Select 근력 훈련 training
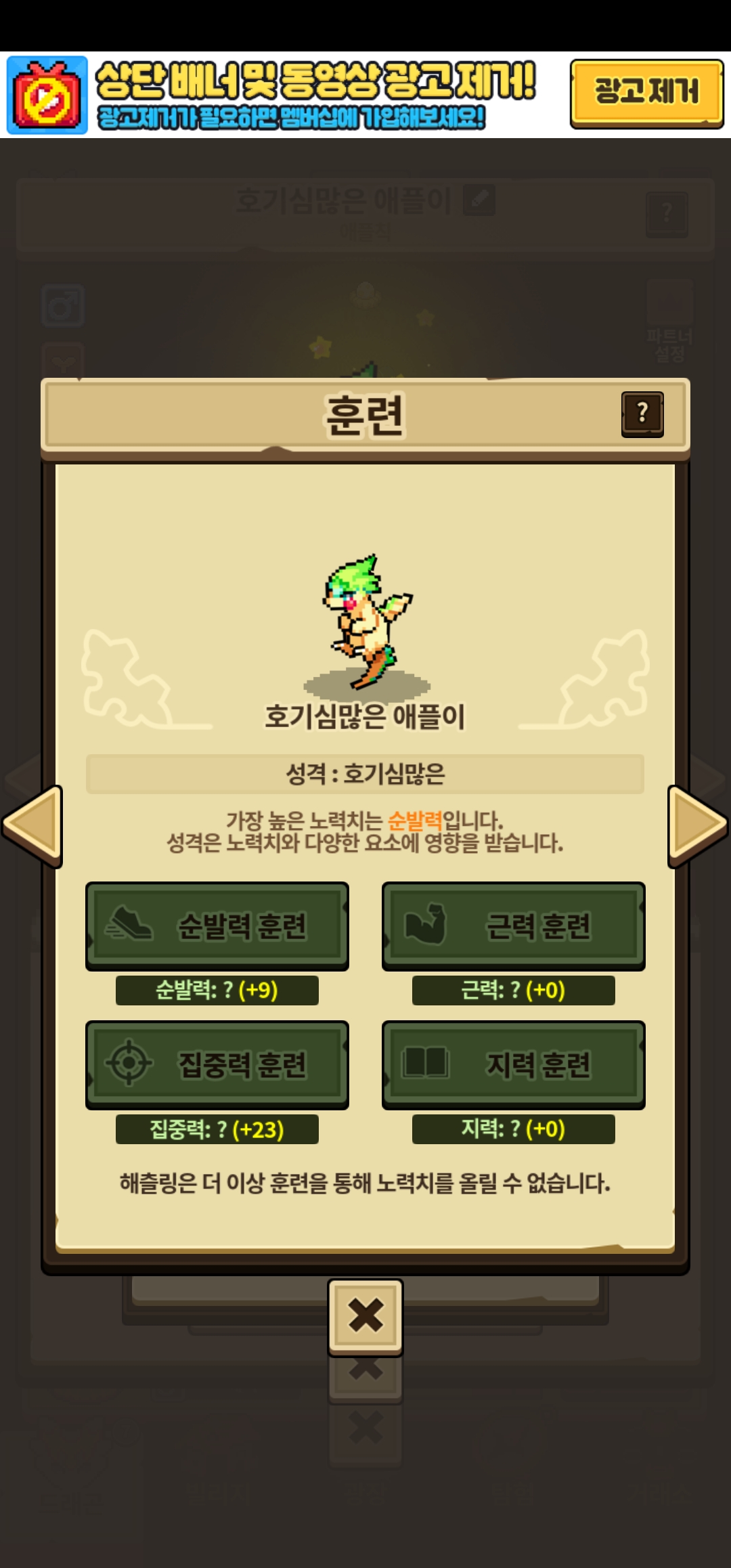 coord(513,925)
